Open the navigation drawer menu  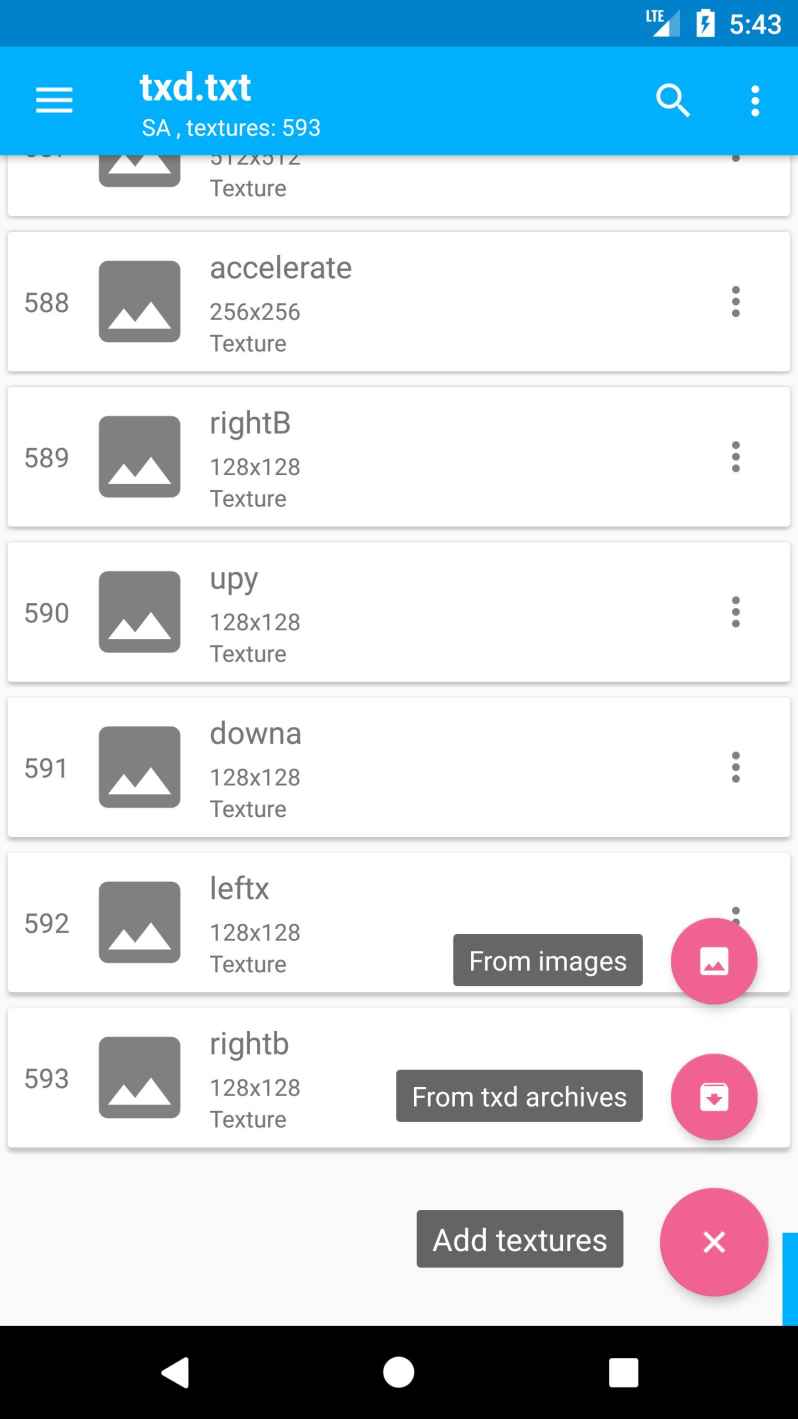(x=54, y=100)
